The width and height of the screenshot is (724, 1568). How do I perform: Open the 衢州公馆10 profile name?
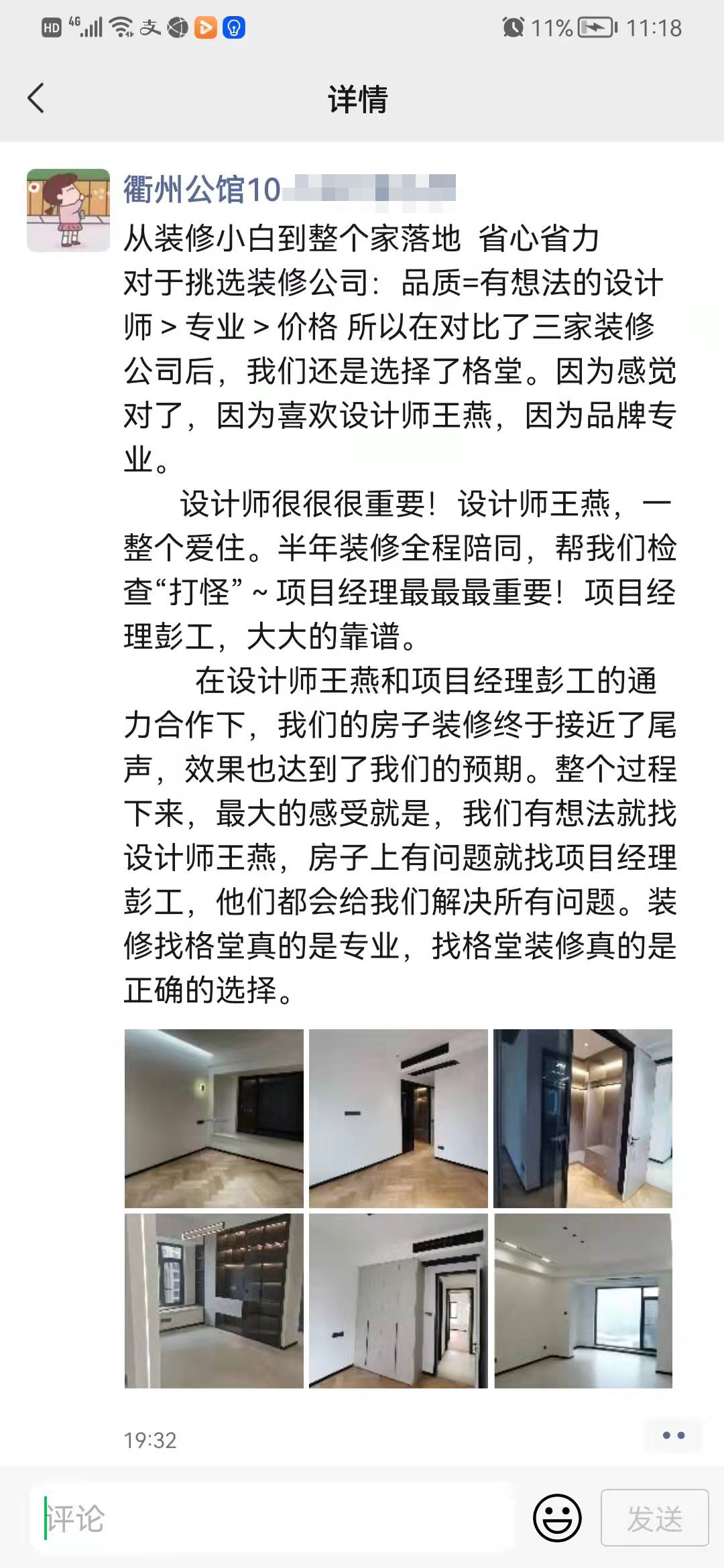(202, 190)
